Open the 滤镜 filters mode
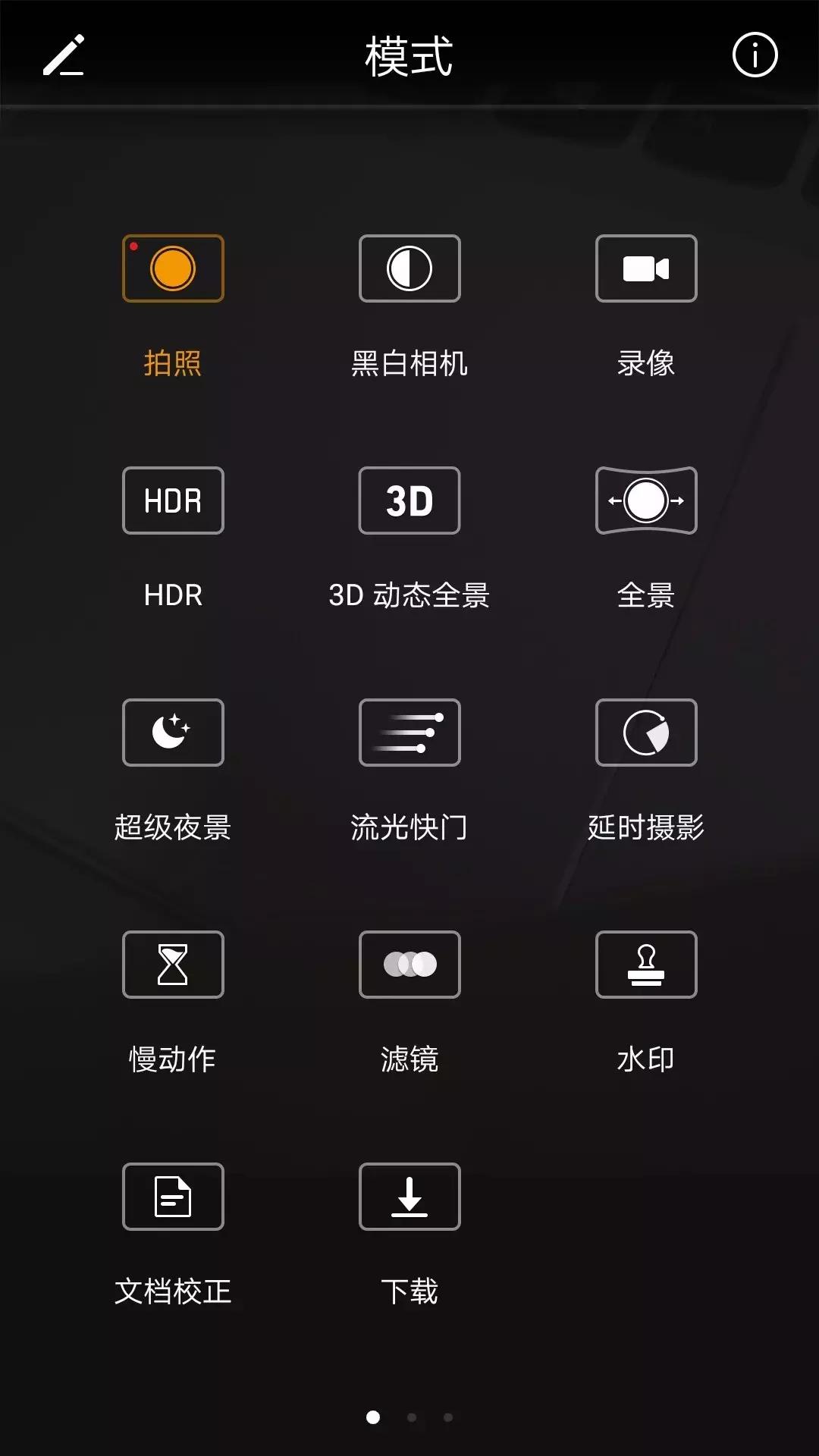Viewport: 819px width, 1456px height. 409,964
